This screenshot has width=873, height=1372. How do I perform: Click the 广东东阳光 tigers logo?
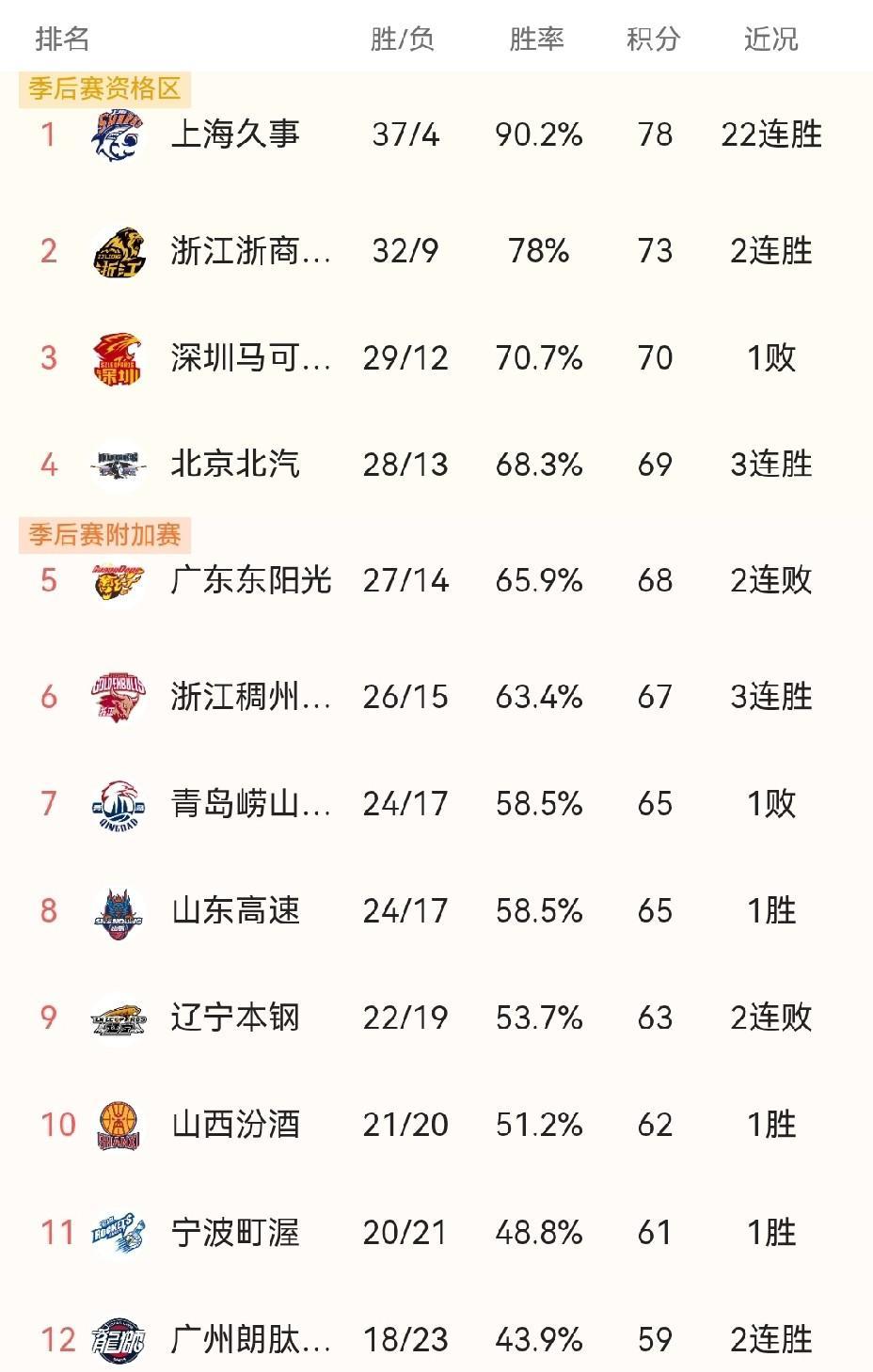(x=117, y=581)
